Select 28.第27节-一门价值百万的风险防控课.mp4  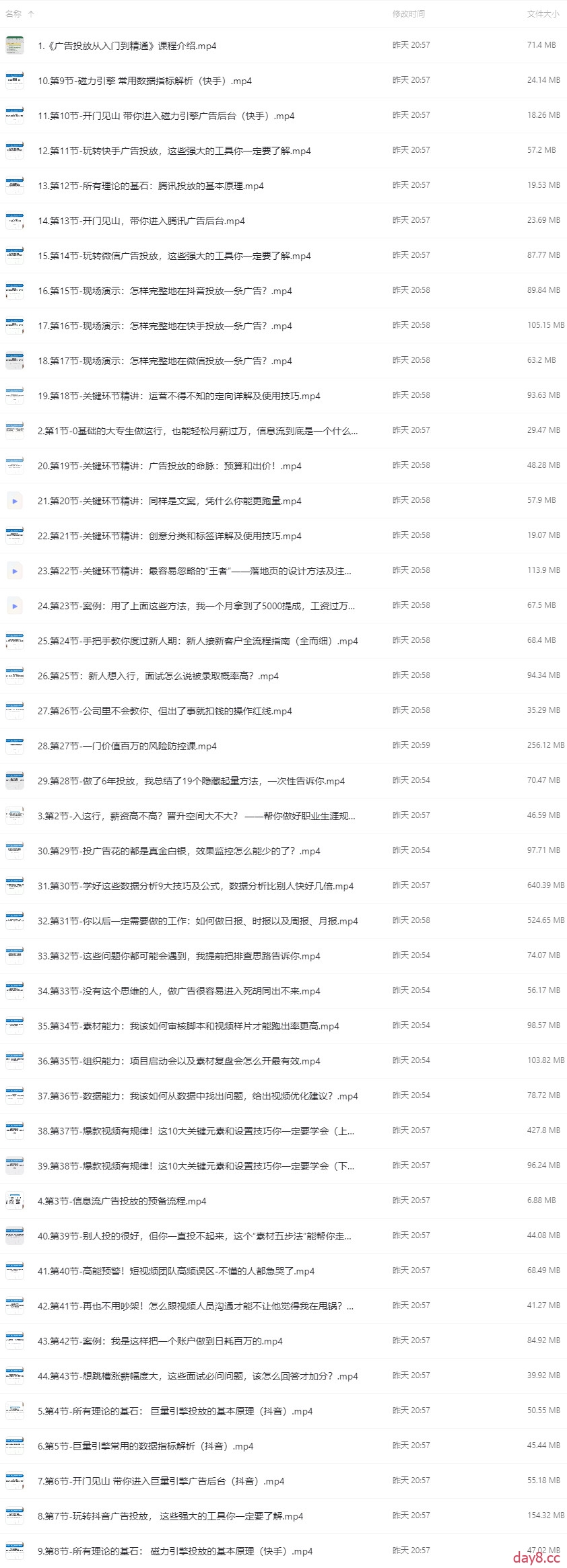(127, 746)
